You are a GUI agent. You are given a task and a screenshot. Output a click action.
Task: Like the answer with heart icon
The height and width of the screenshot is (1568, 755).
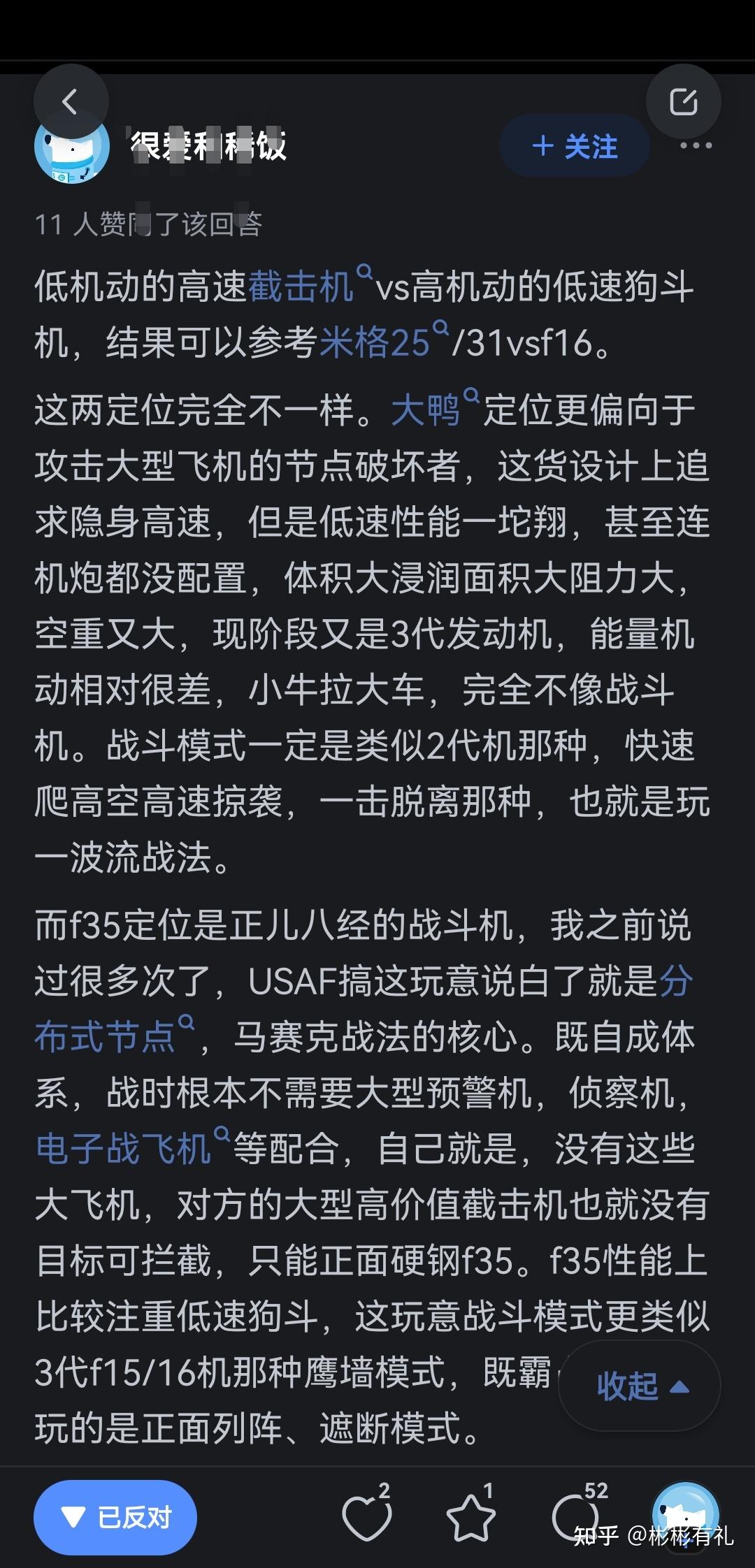pos(366,1517)
